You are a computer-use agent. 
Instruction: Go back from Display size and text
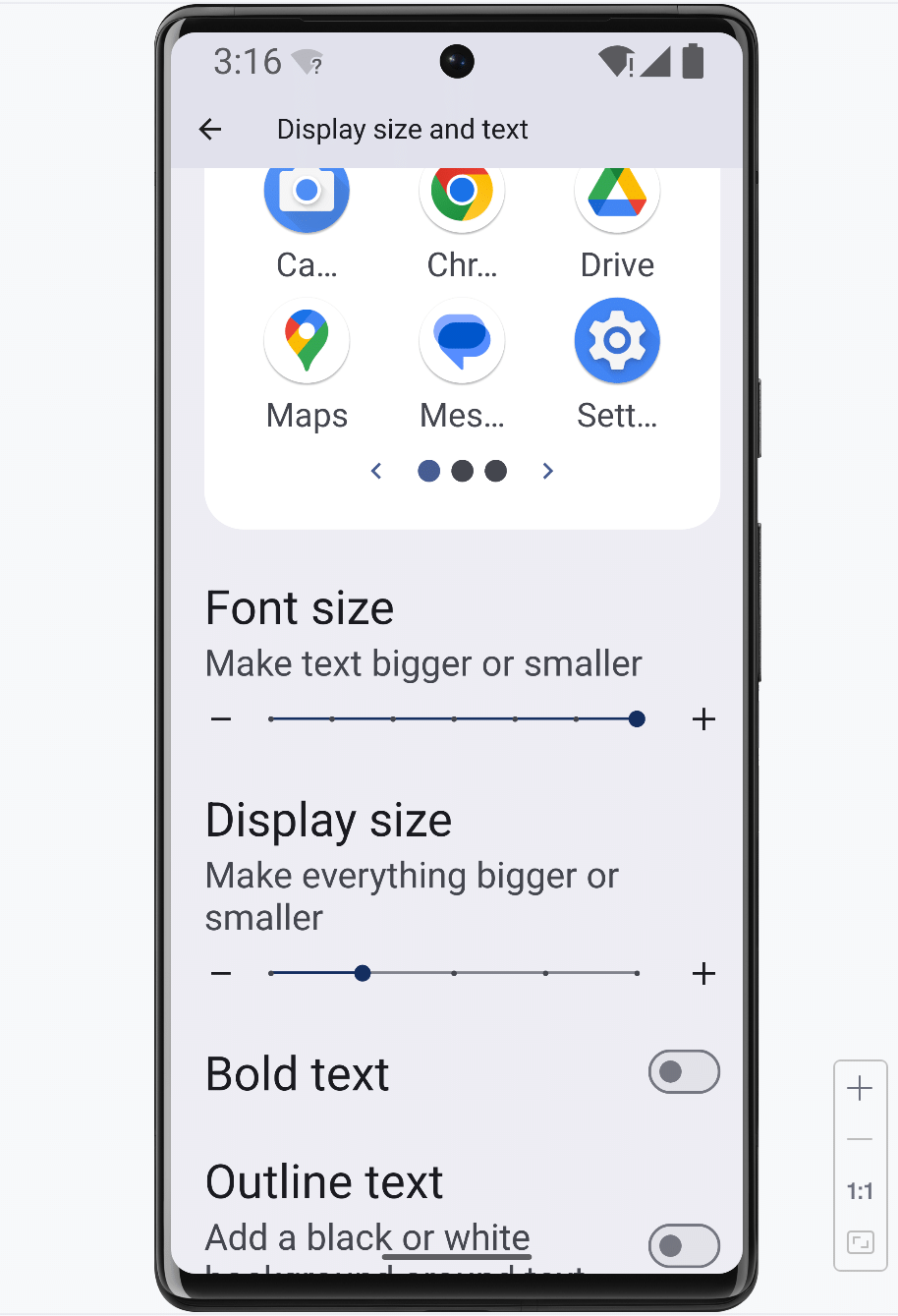point(210,129)
